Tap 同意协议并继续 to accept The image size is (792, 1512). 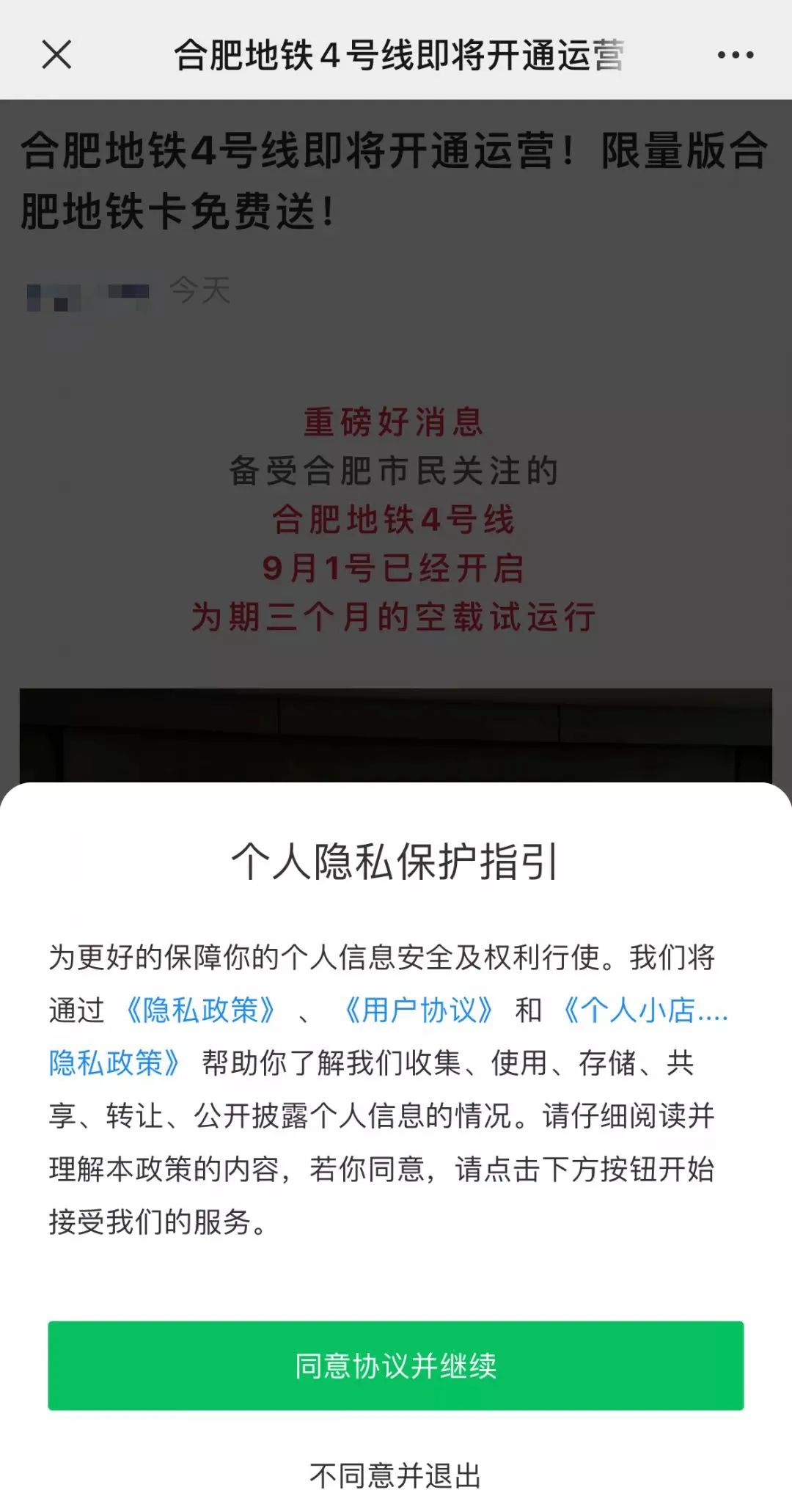pos(396,1365)
